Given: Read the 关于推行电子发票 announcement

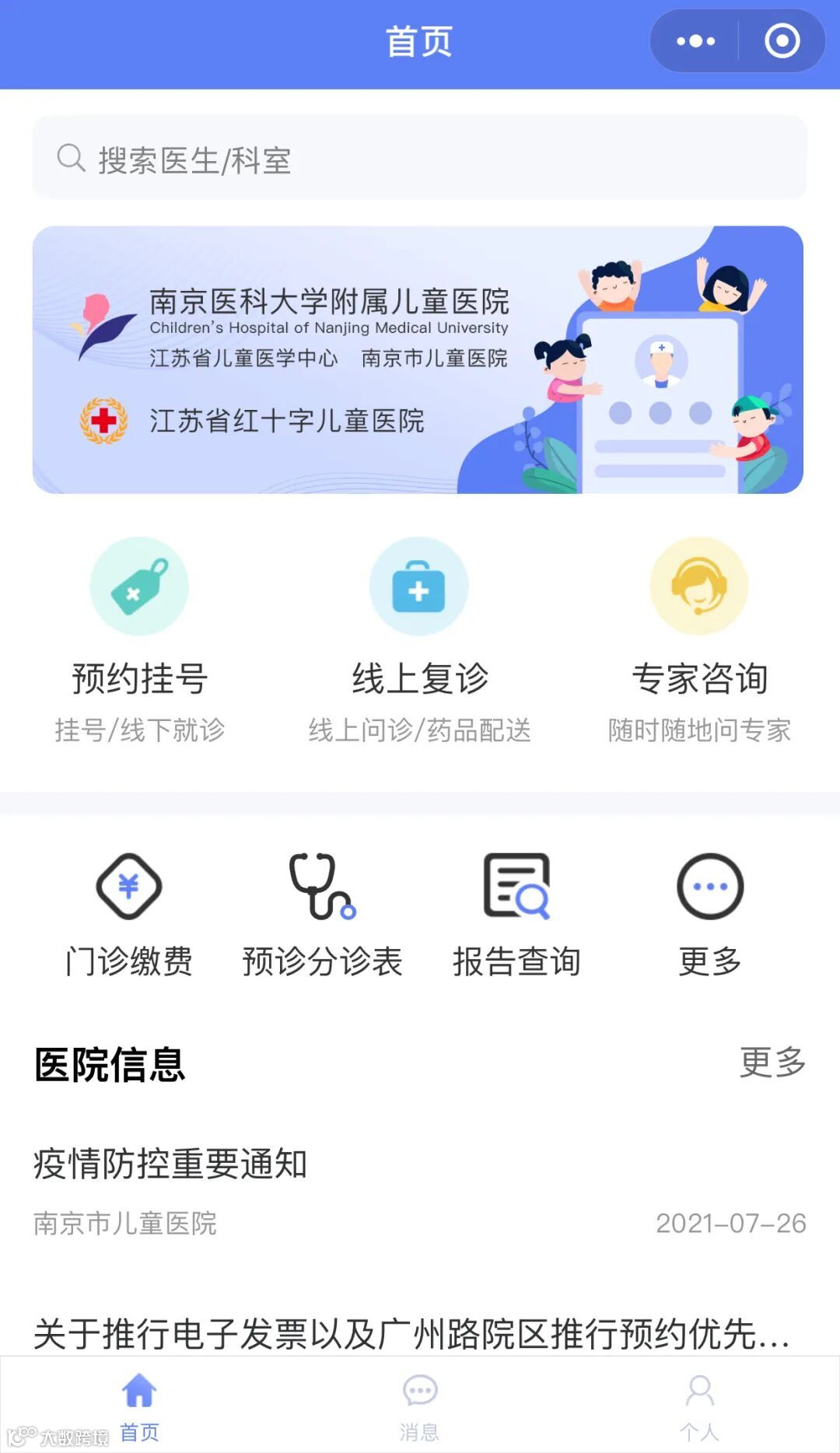Looking at the screenshot, I should (411, 1333).
